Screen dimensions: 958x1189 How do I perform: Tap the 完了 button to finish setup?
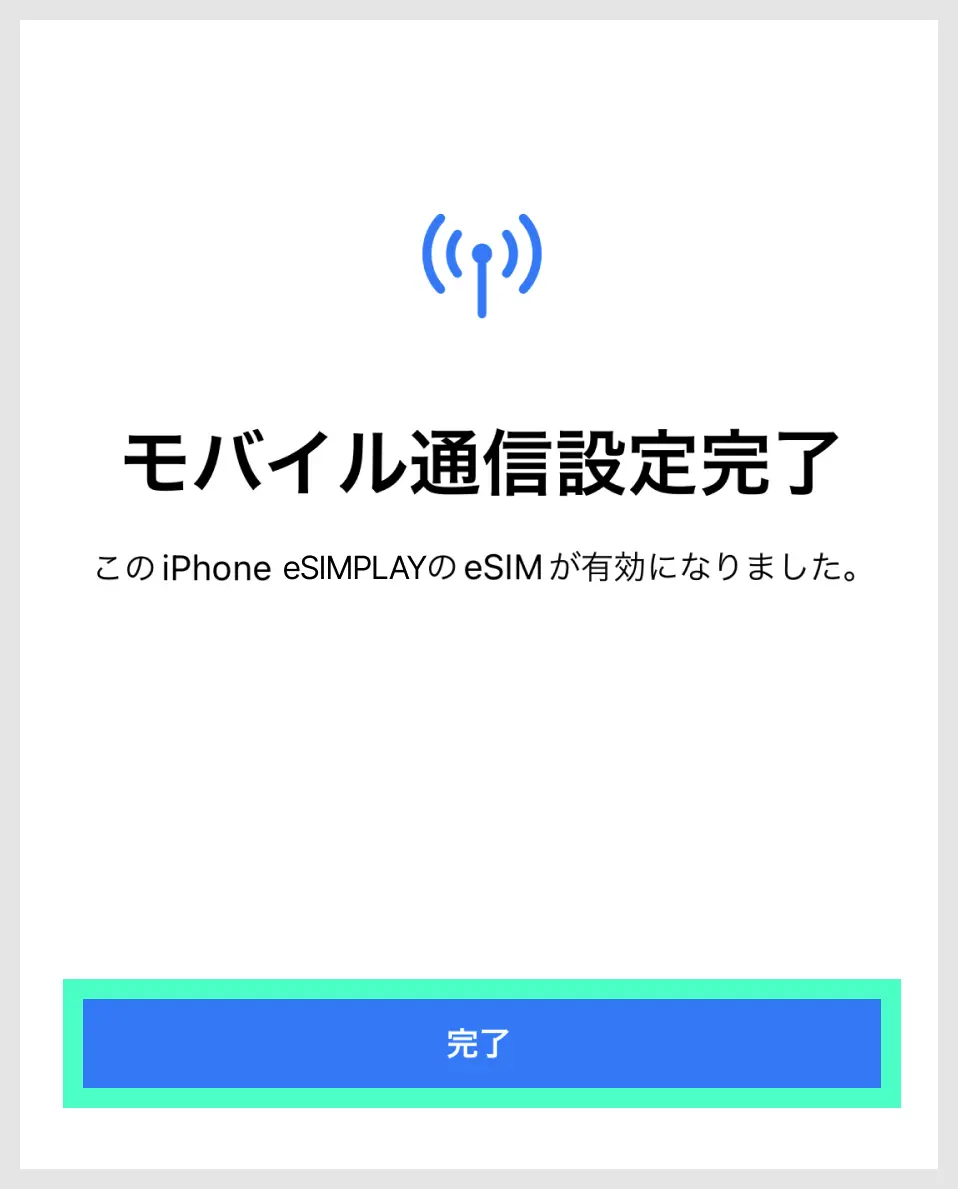[481, 1043]
